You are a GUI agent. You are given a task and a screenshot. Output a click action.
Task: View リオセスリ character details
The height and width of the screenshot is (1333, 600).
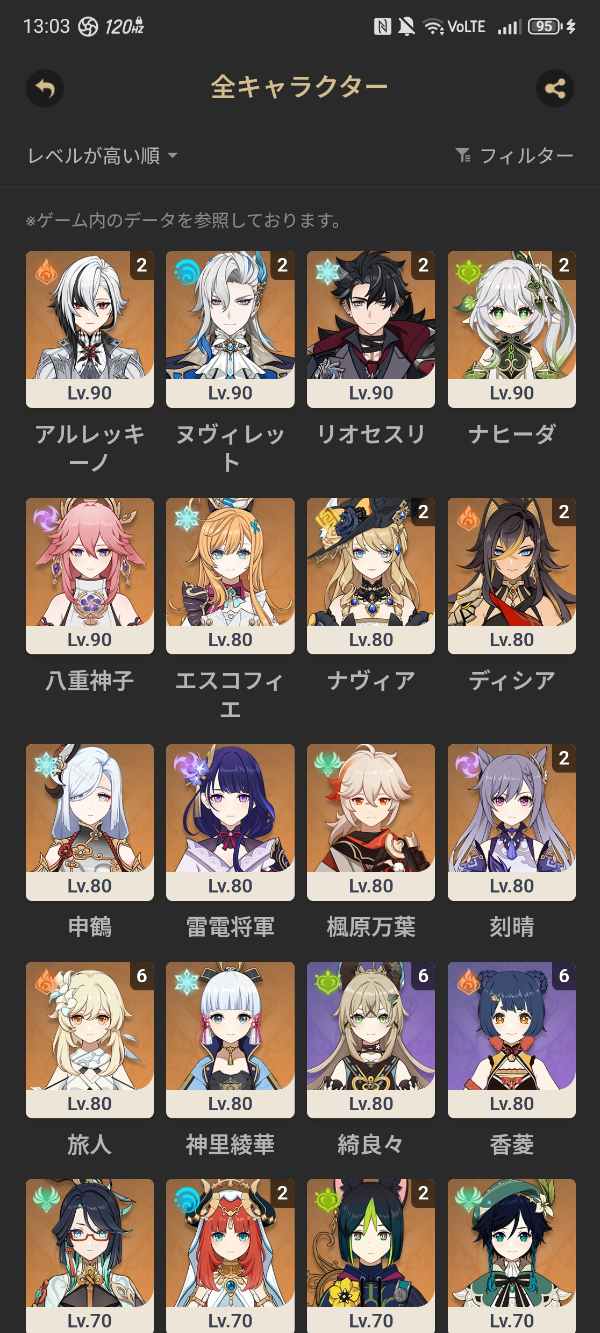coord(371,328)
